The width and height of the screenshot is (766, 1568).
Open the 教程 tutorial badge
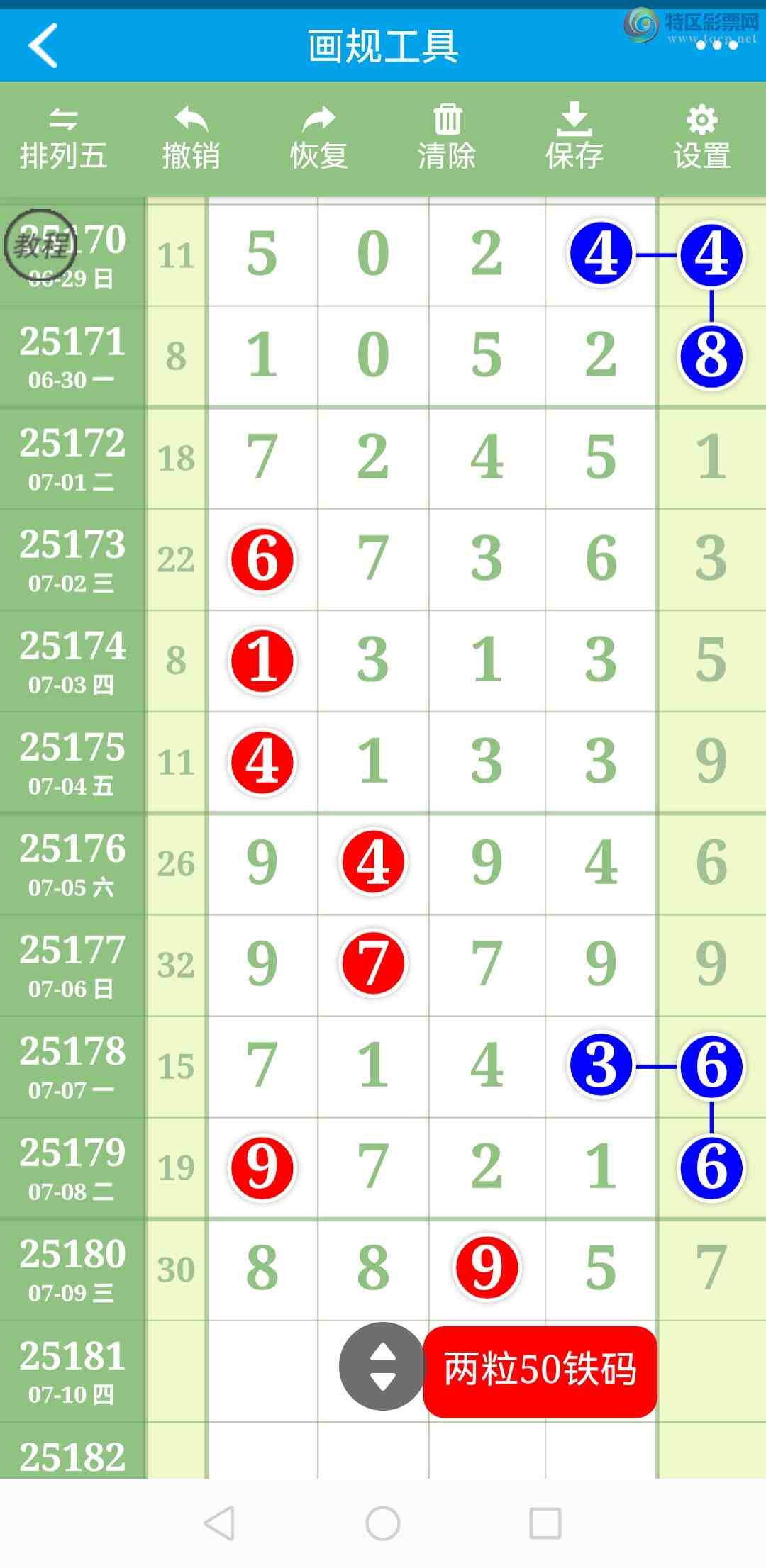[x=40, y=245]
